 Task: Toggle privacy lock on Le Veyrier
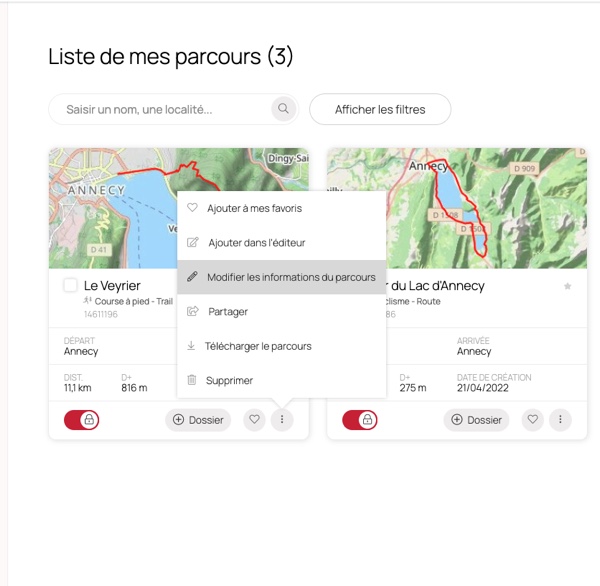click(x=81, y=420)
